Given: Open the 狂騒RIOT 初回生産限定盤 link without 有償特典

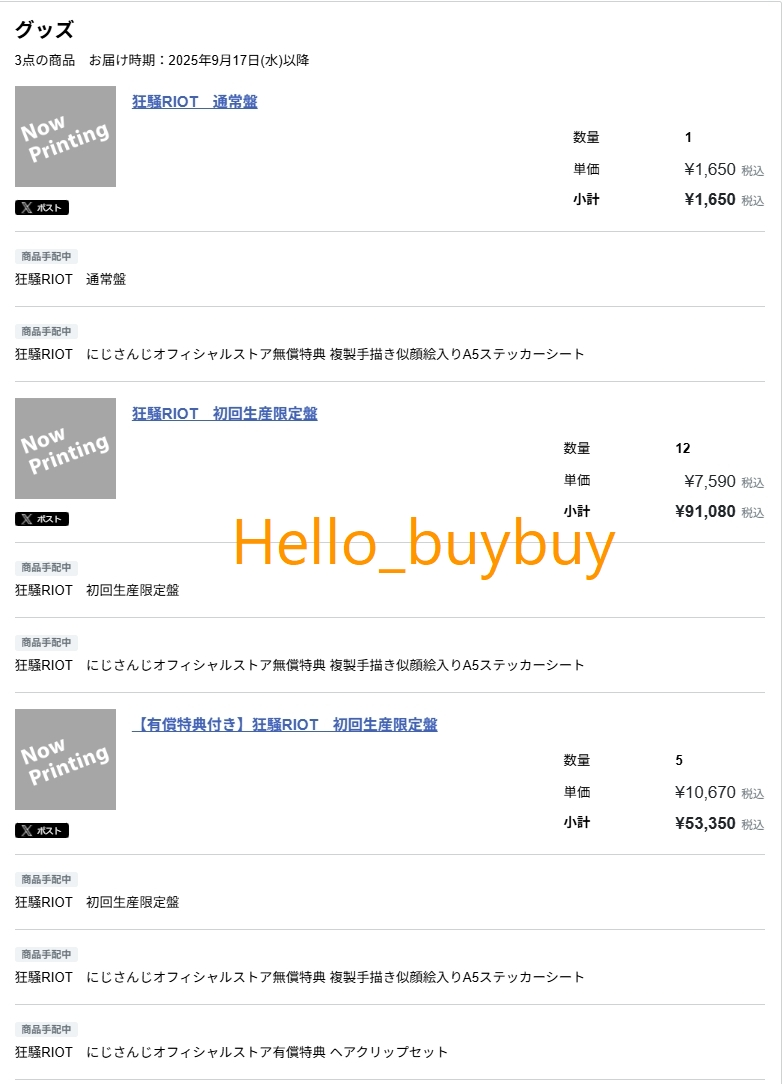Looking at the screenshot, I should [224, 414].
